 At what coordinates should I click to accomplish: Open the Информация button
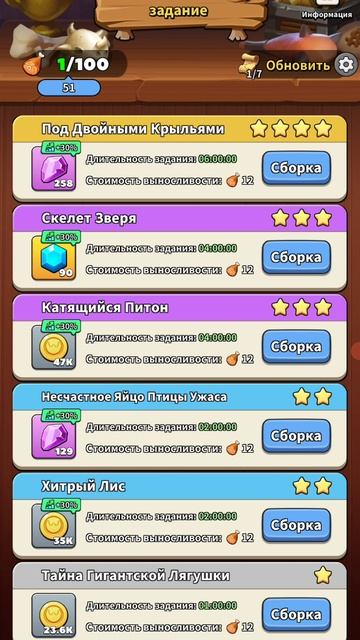click(x=327, y=11)
